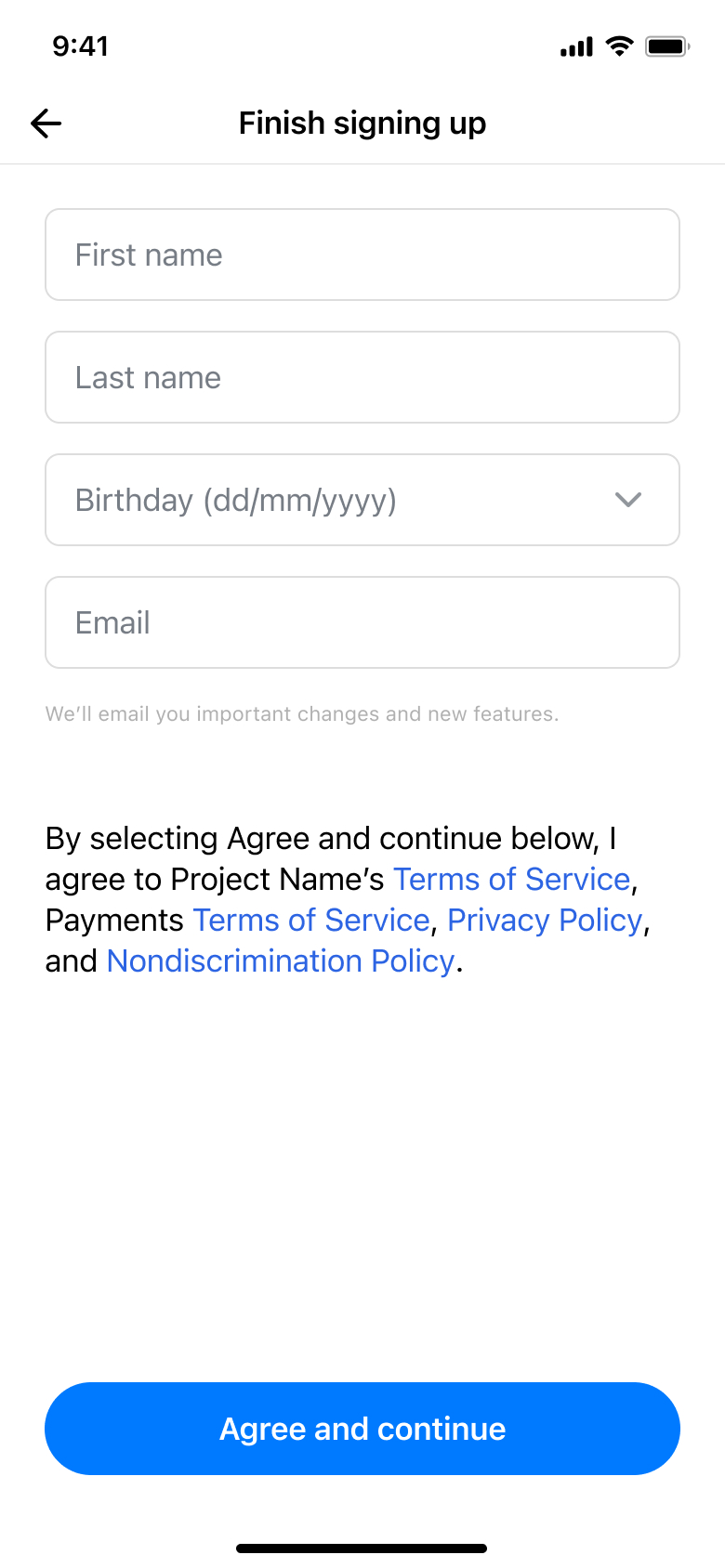This screenshot has height=1568, width=725.
Task: Click the back arrow icon
Action: [45, 123]
